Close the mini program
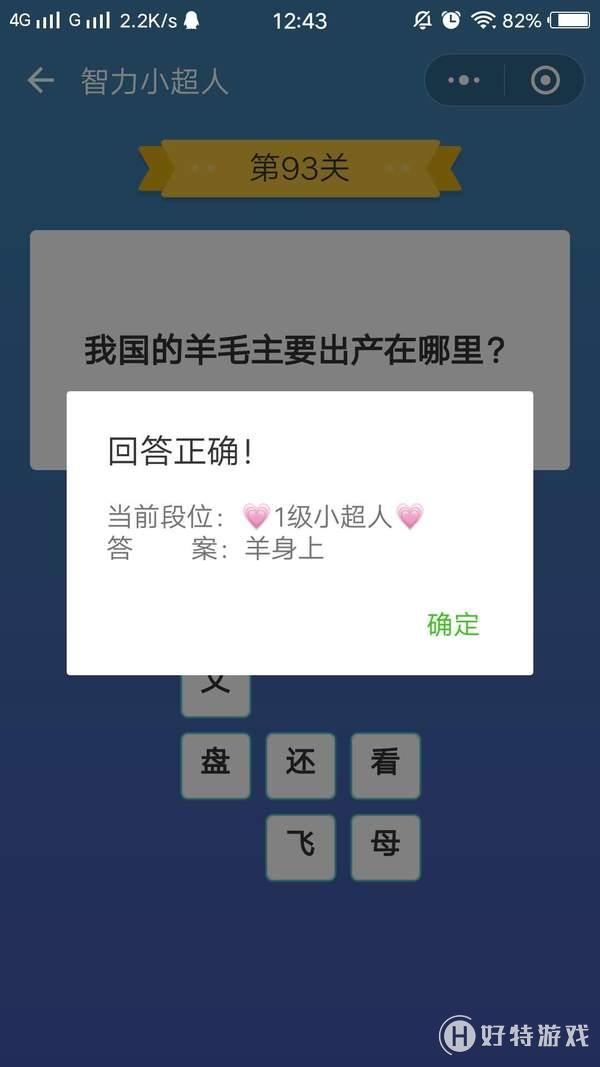Image resolution: width=600 pixels, height=1067 pixels. (x=545, y=80)
